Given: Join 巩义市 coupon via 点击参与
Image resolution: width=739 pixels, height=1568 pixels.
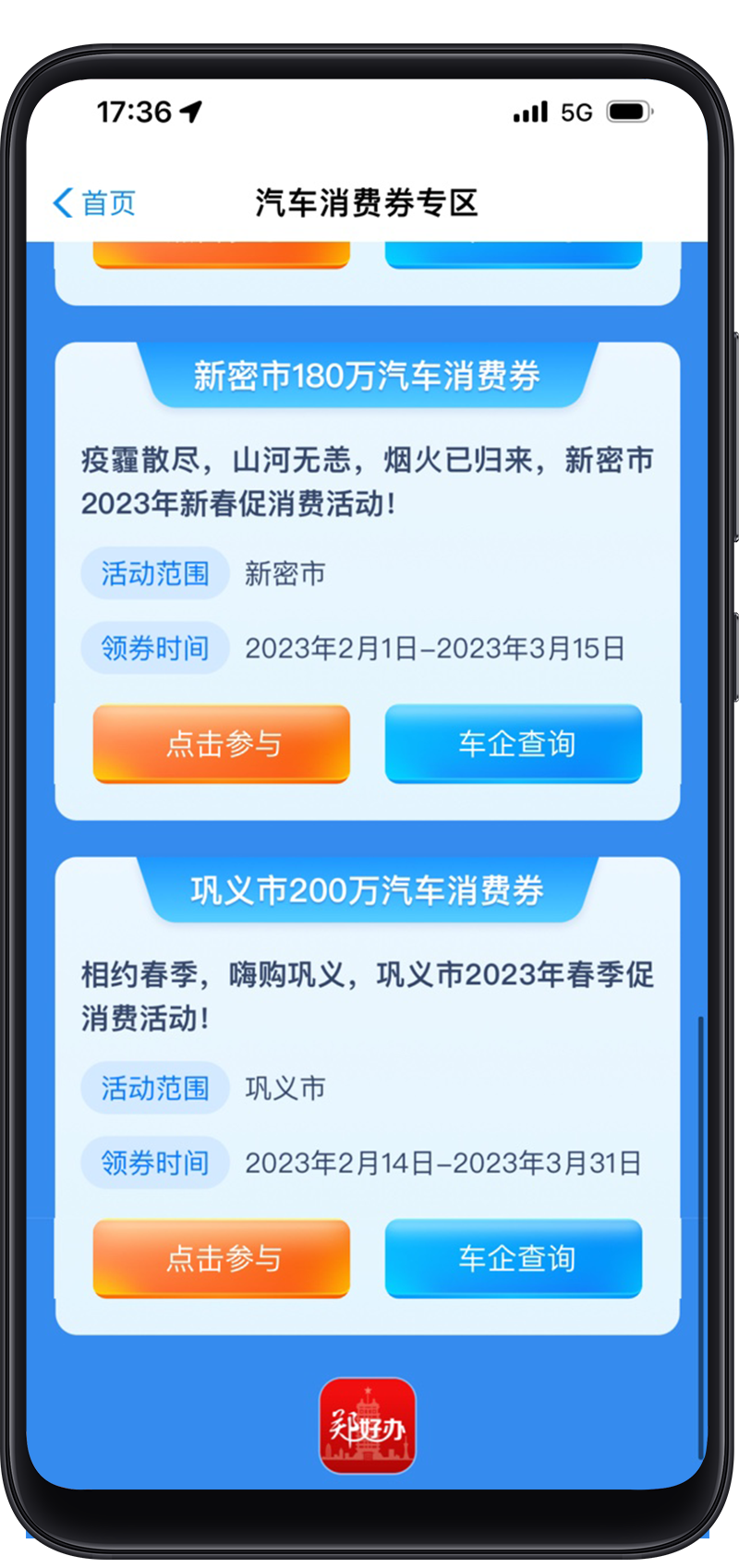Looking at the screenshot, I should click(x=222, y=1258).
